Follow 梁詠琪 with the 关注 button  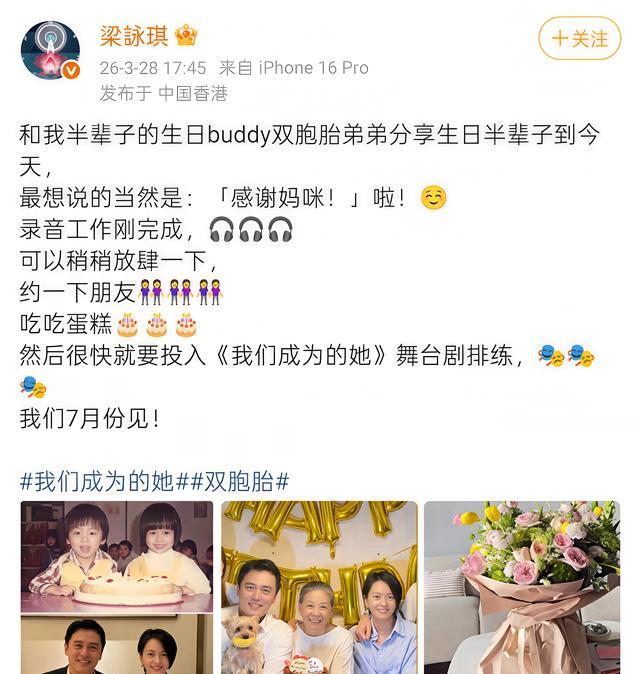[x=580, y=39]
